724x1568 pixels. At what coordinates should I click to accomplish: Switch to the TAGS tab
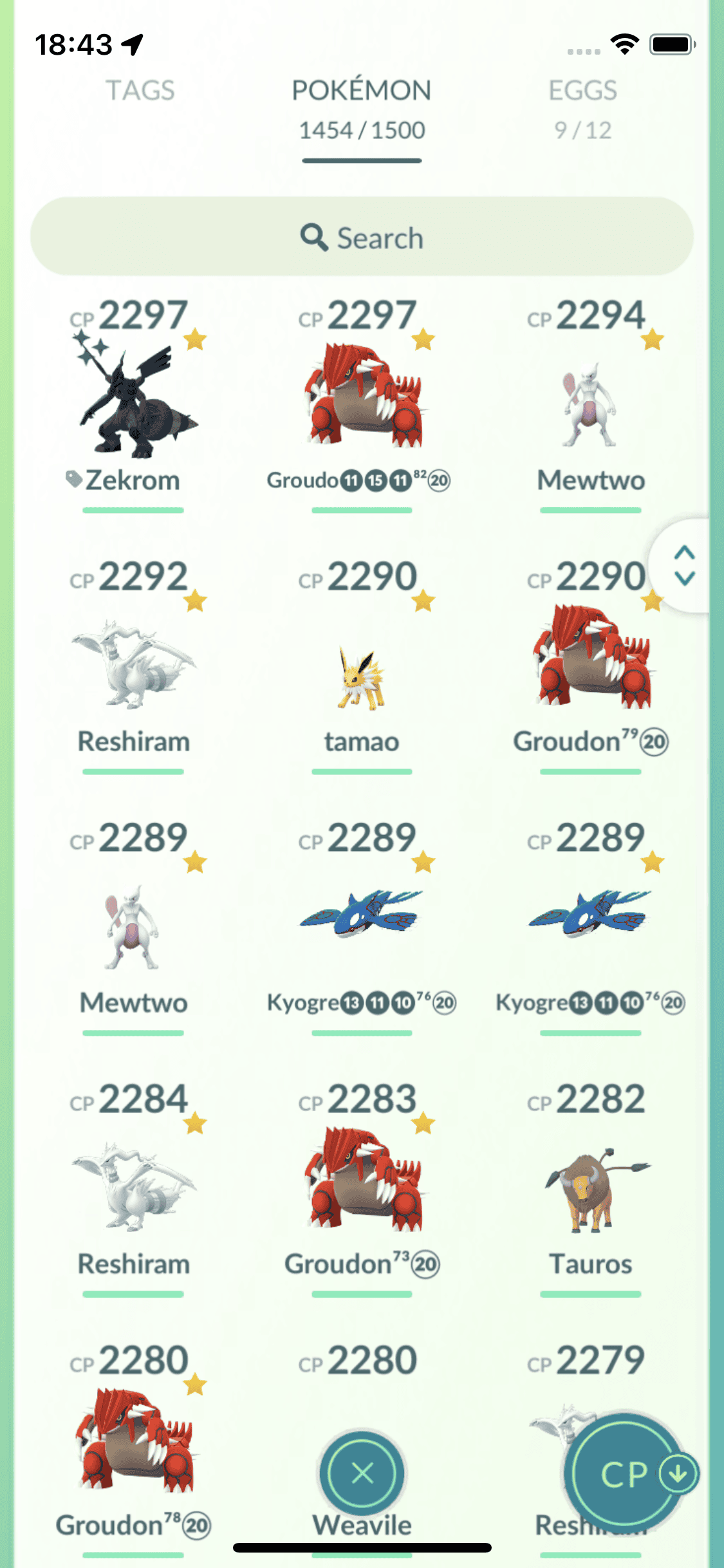[140, 91]
